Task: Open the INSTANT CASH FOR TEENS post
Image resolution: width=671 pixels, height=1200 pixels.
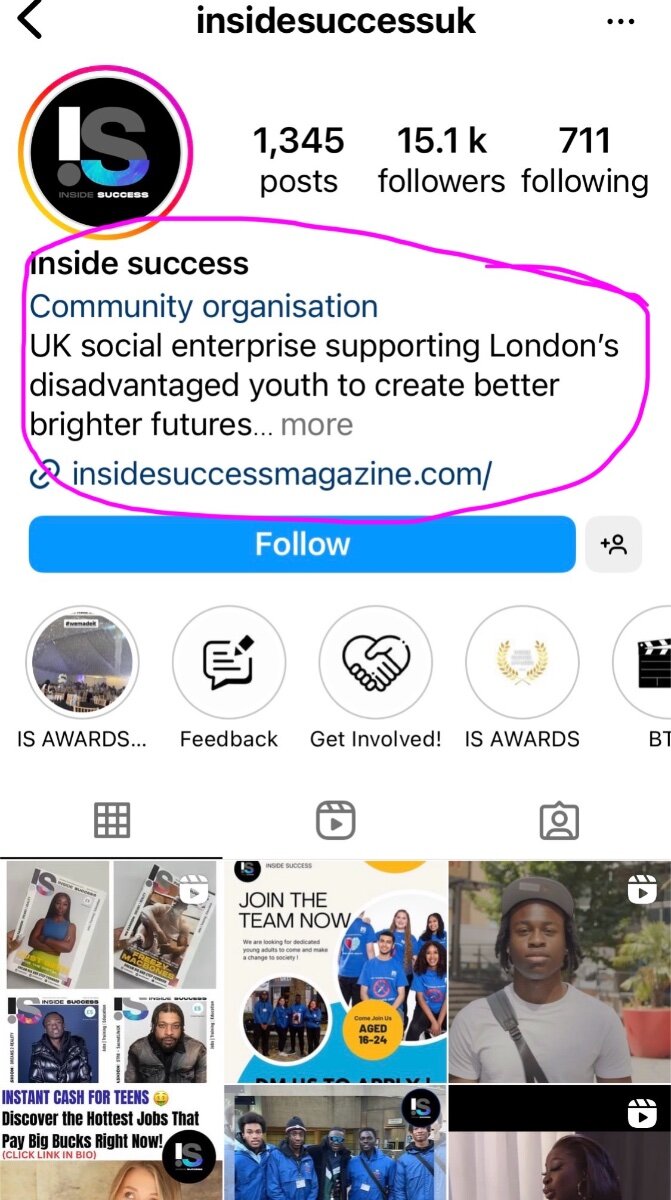Action: pos(111,1143)
